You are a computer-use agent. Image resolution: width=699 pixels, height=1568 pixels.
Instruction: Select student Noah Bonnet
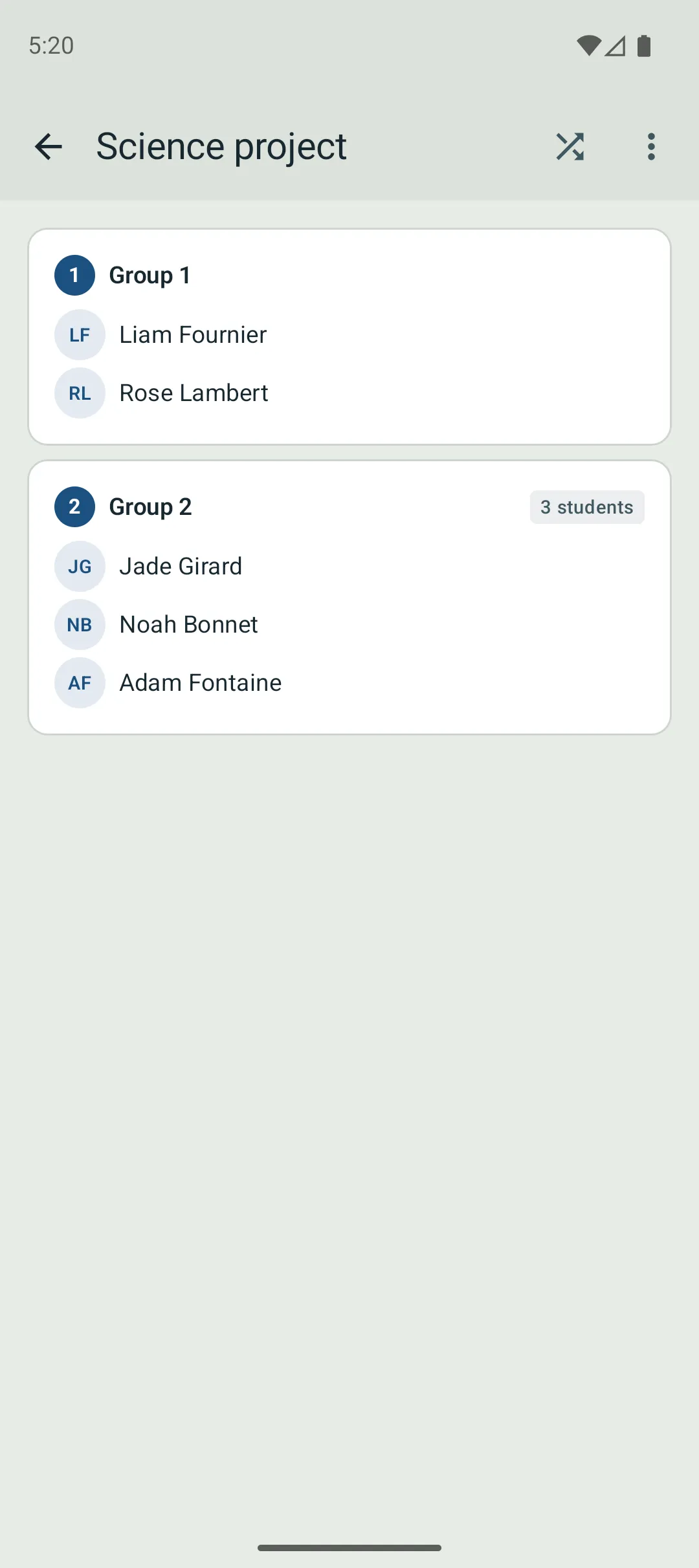click(188, 624)
